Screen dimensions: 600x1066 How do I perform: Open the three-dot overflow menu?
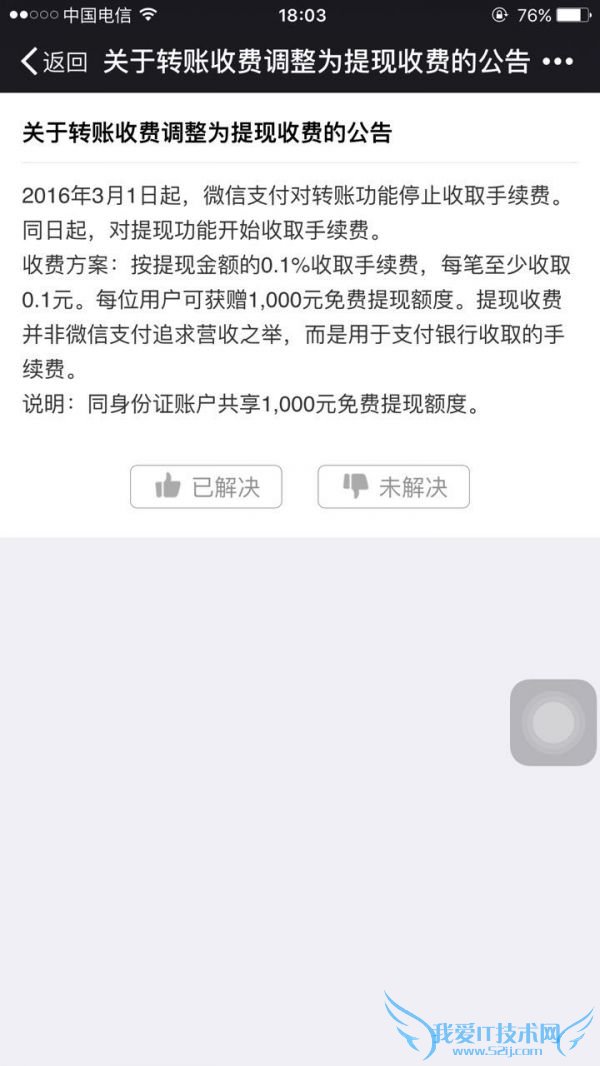(x=556, y=63)
